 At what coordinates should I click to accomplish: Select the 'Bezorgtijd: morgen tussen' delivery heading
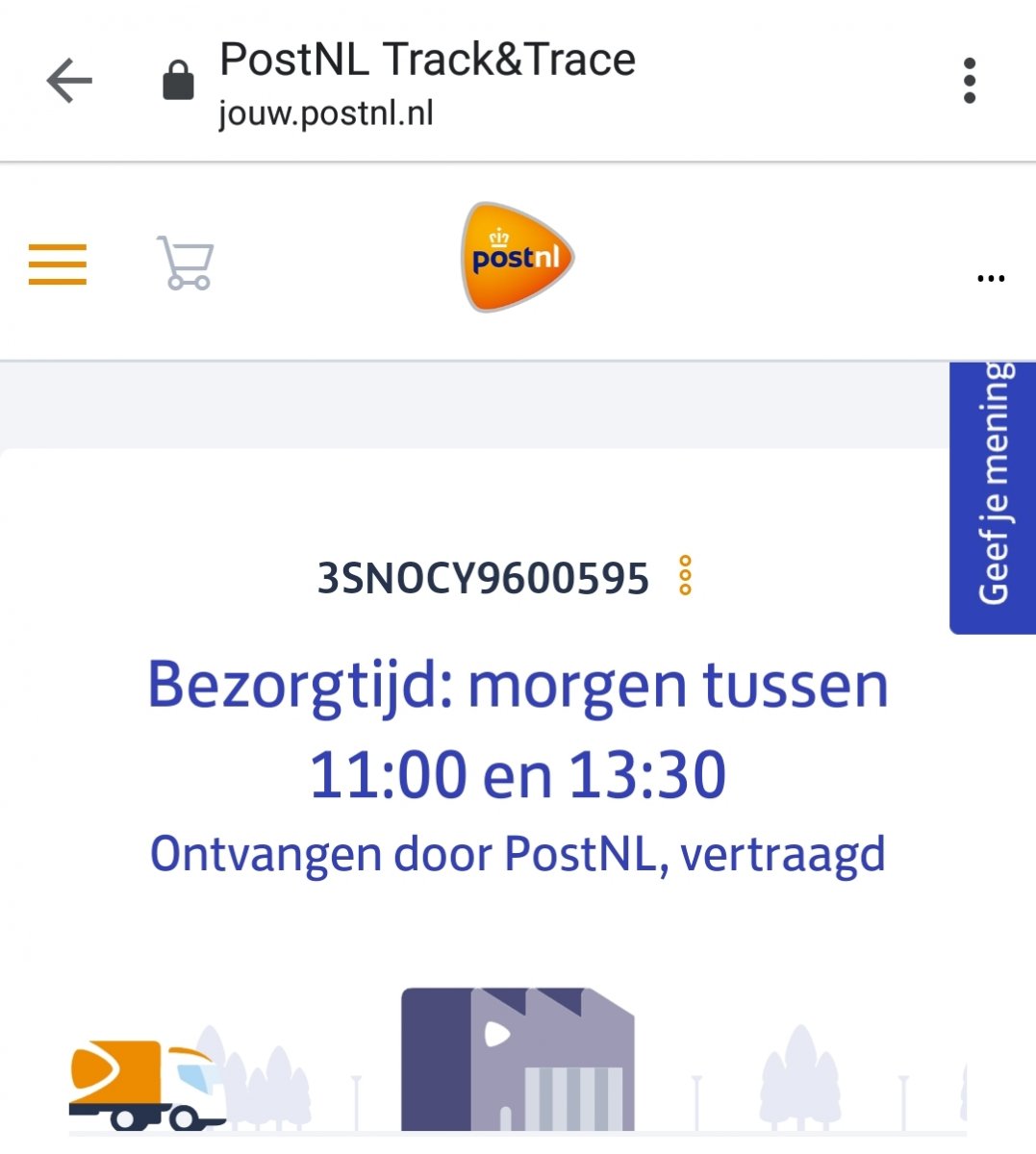(x=517, y=683)
